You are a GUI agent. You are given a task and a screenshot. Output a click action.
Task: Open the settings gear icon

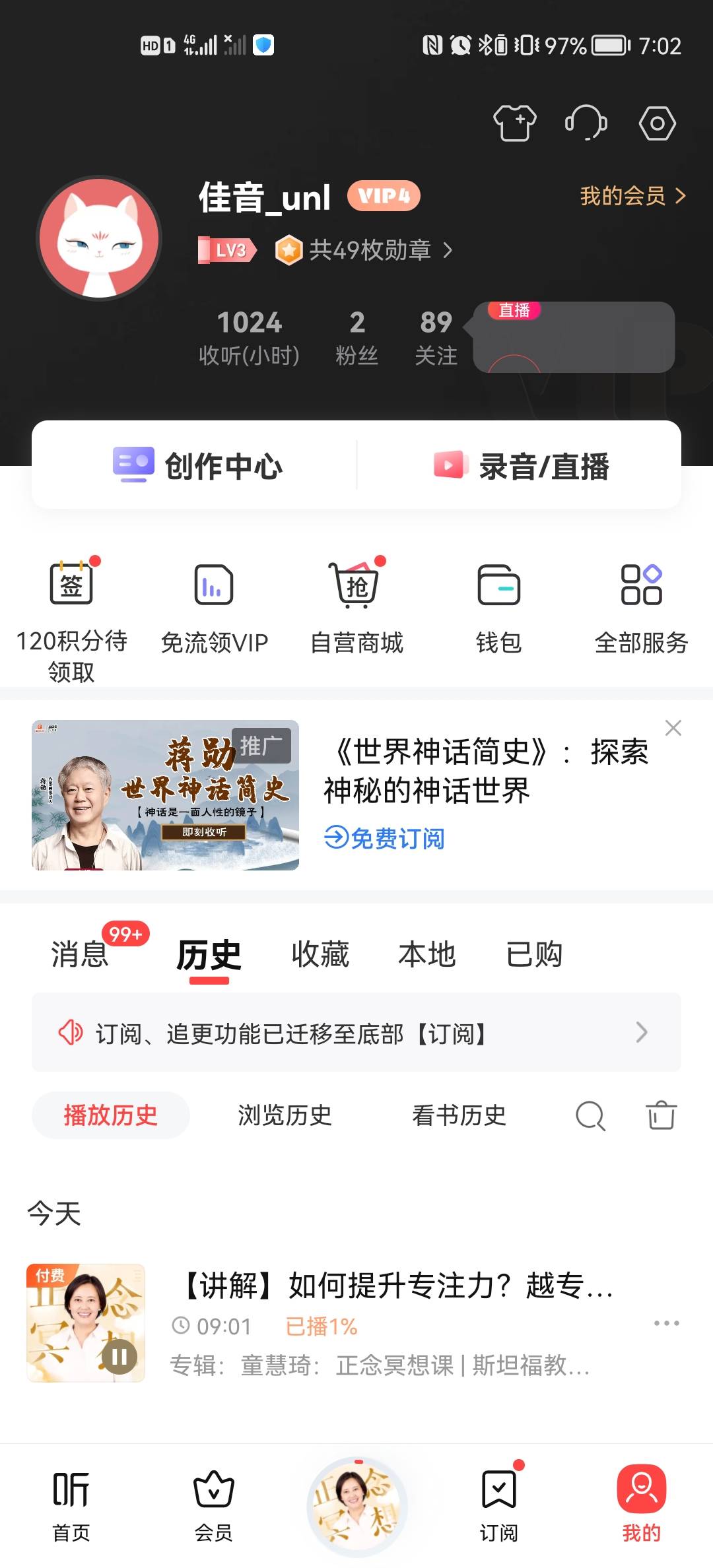655,123
